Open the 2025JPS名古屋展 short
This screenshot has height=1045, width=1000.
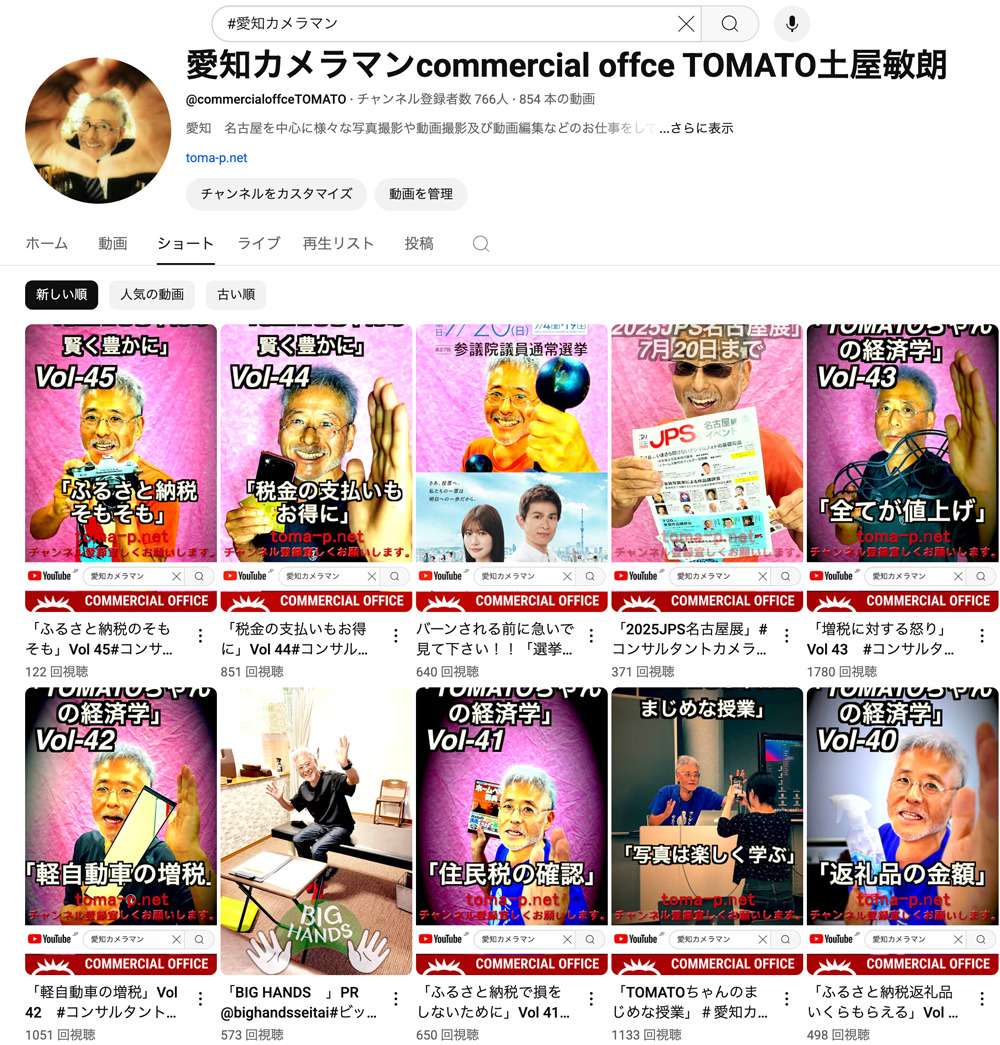707,460
